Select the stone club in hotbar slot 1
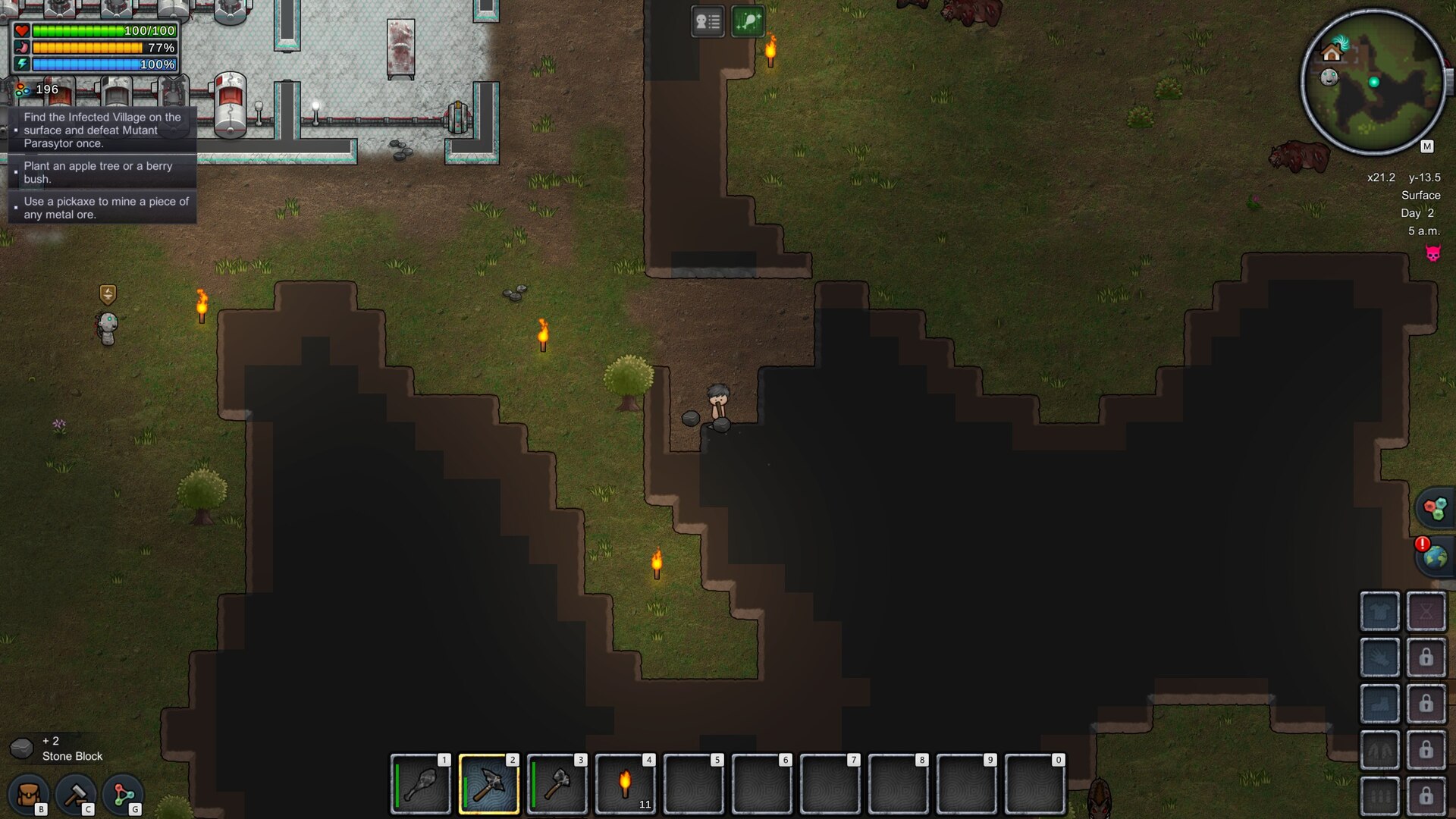The height and width of the screenshot is (819, 1456). click(x=421, y=784)
